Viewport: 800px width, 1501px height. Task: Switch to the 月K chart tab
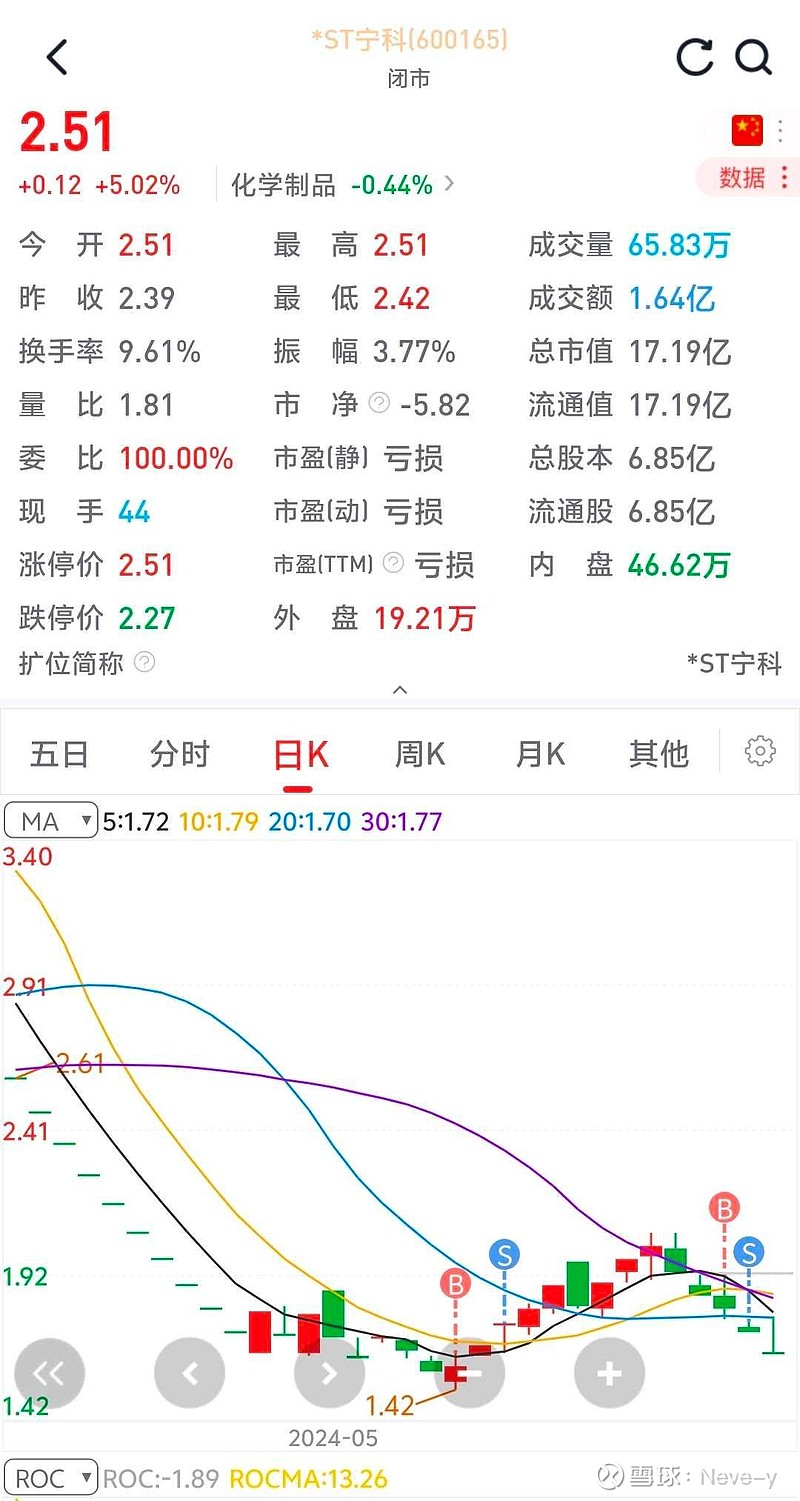(x=540, y=753)
